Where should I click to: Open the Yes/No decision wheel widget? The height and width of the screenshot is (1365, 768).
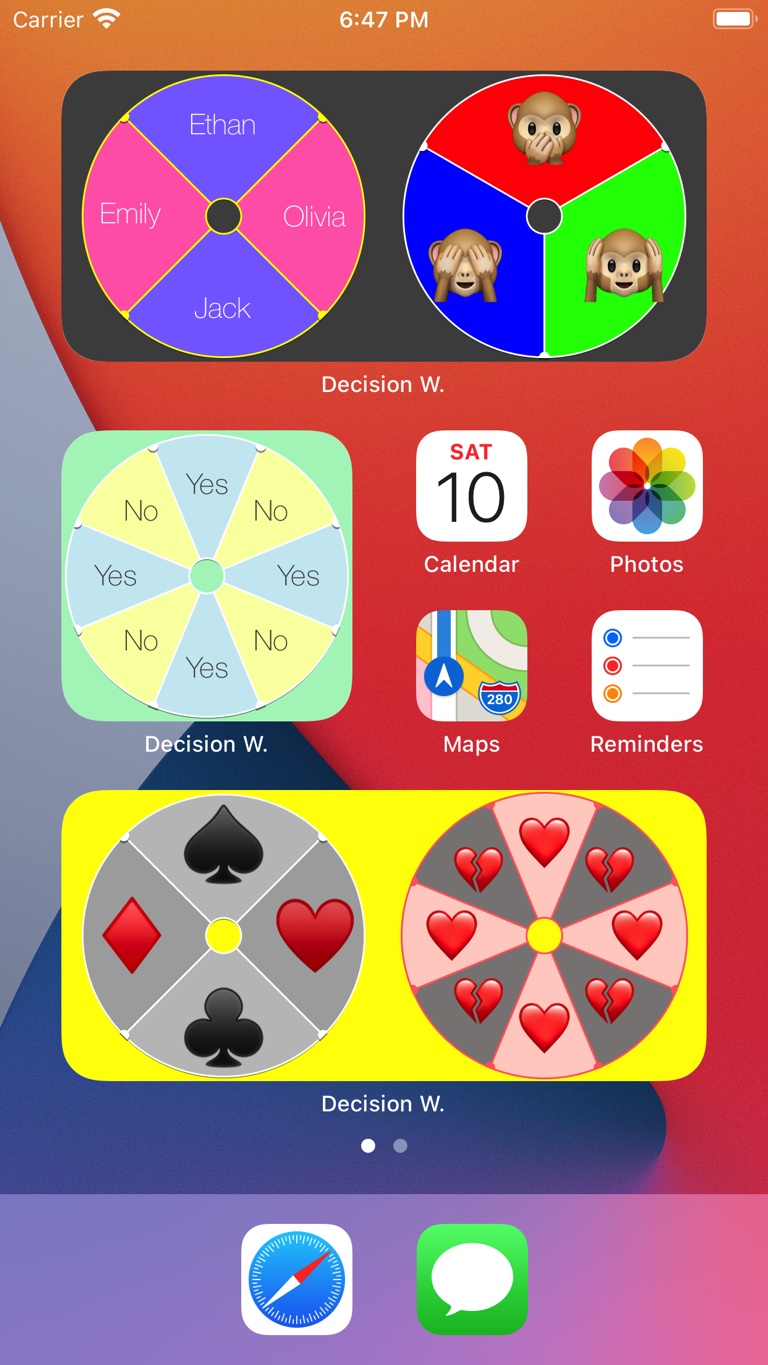pos(207,576)
